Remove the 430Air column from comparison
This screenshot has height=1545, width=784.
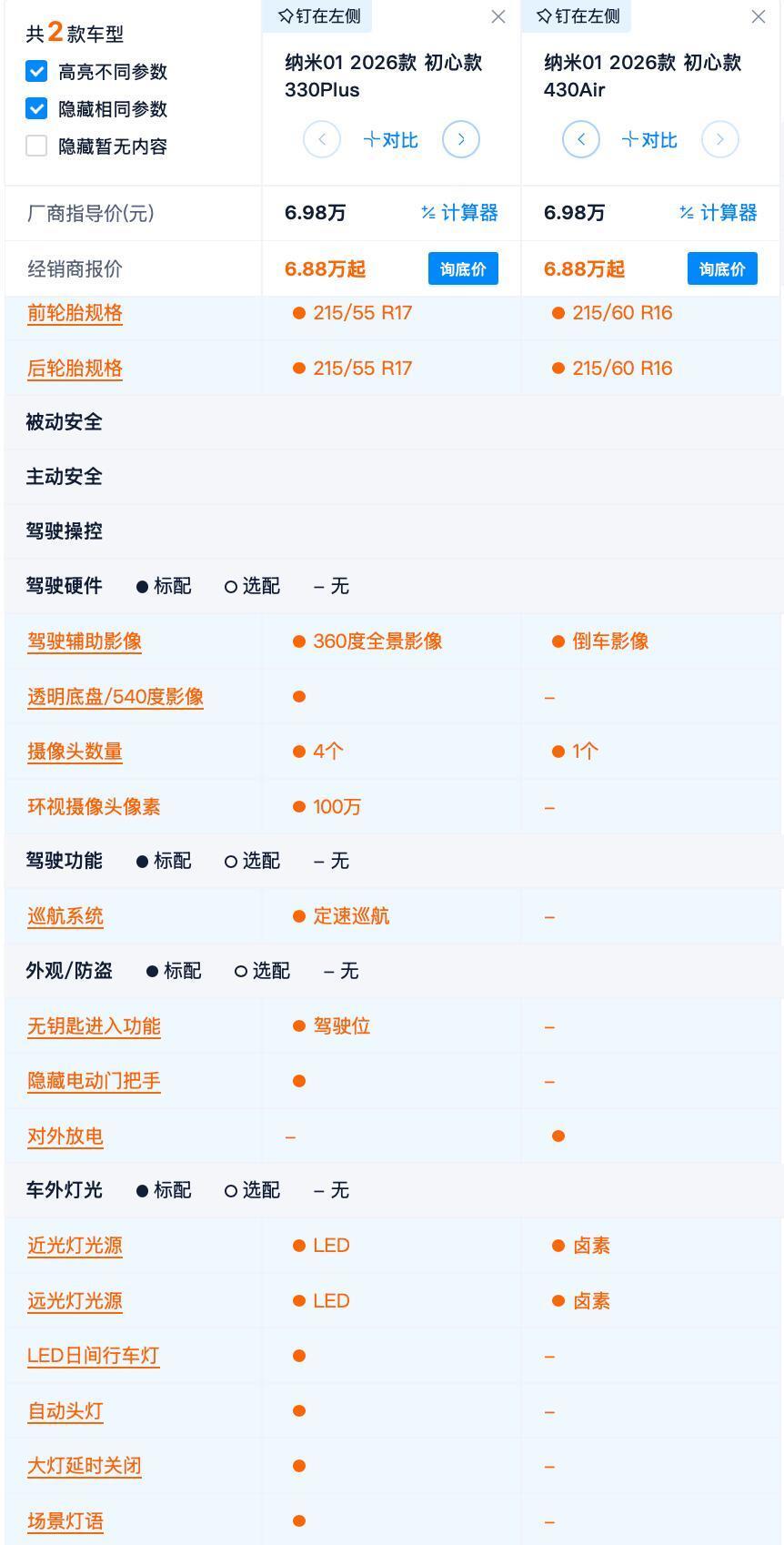(758, 15)
